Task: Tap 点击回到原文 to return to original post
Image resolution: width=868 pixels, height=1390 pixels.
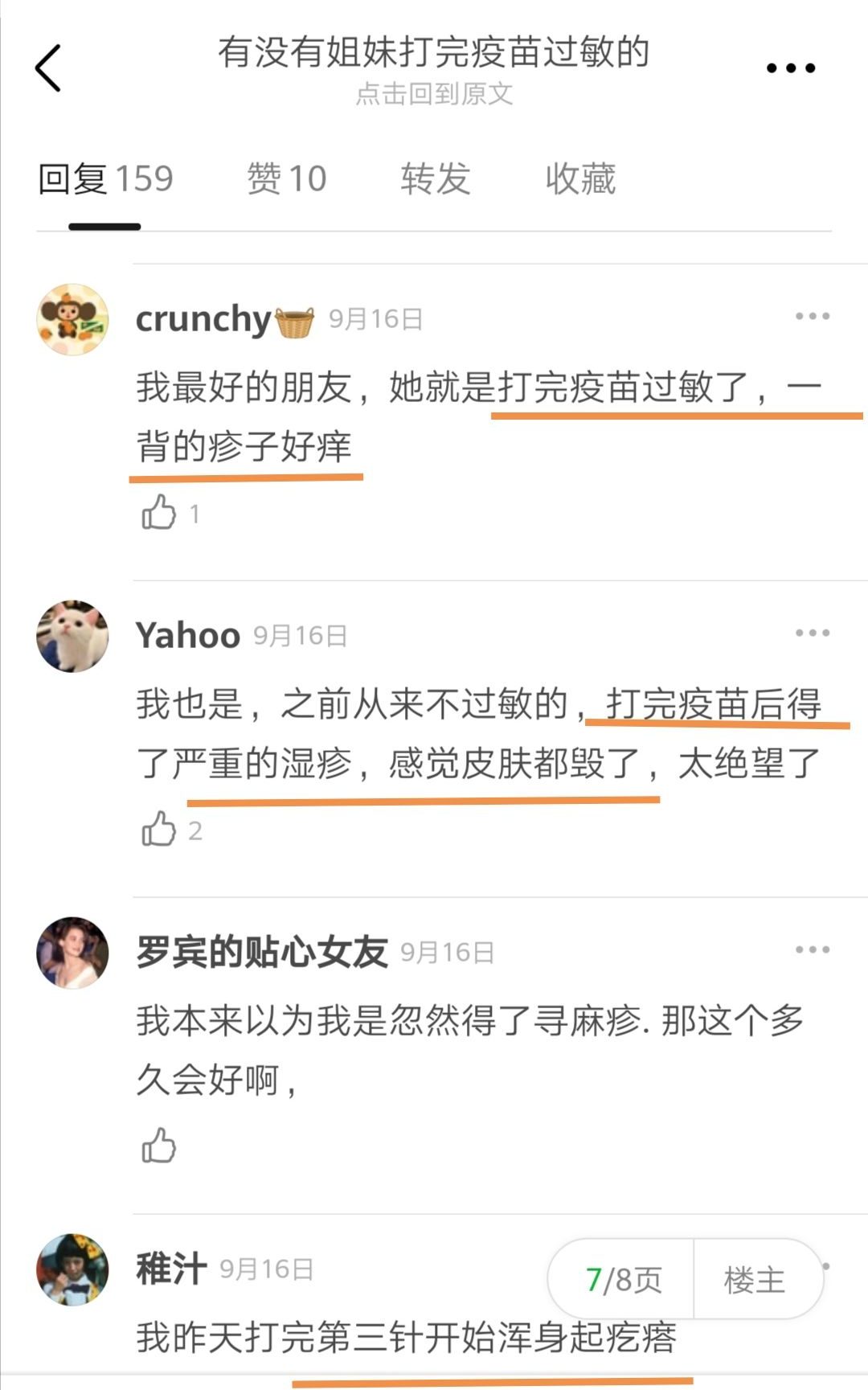Action: (x=434, y=95)
